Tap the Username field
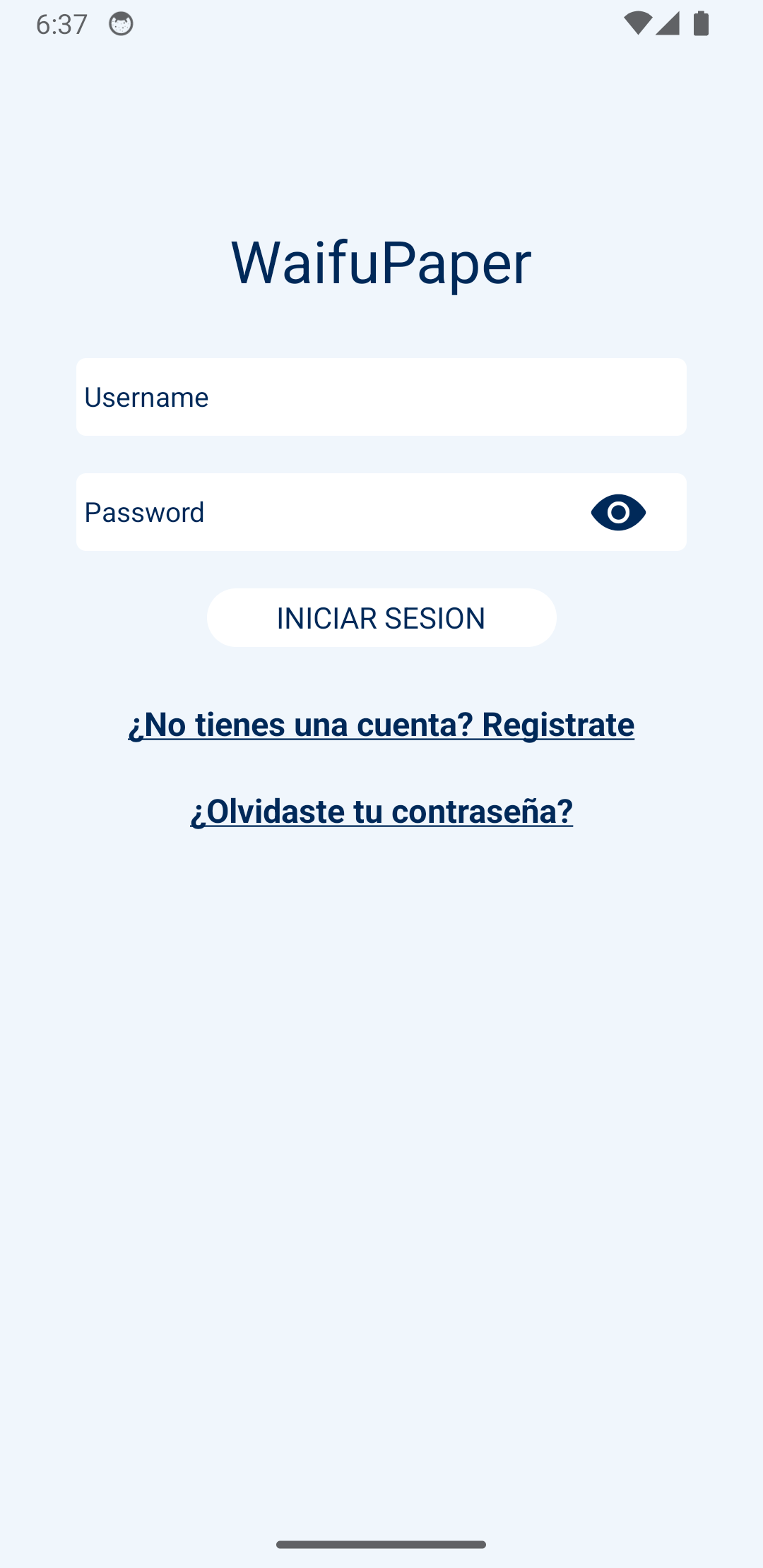 [381, 397]
